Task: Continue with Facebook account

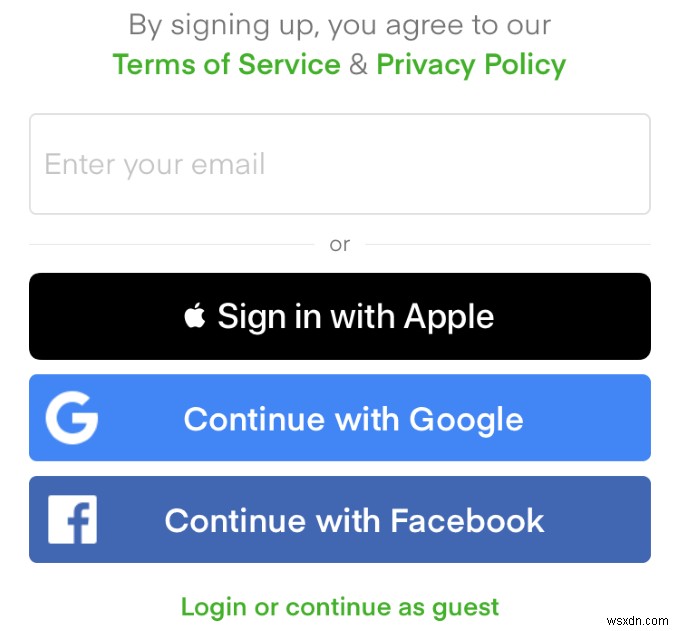Action: (339, 520)
